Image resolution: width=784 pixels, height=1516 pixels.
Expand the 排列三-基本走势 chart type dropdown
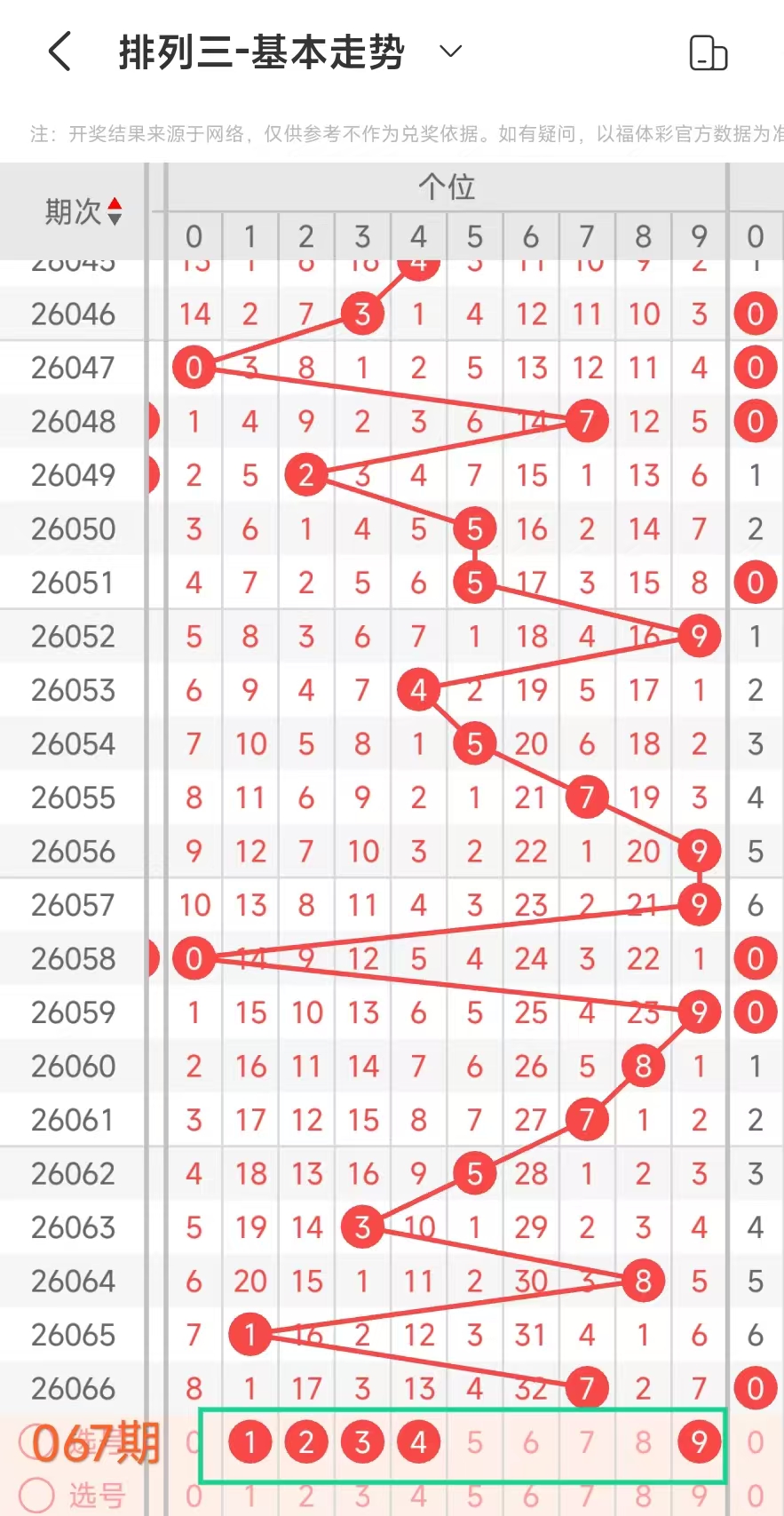click(x=451, y=52)
